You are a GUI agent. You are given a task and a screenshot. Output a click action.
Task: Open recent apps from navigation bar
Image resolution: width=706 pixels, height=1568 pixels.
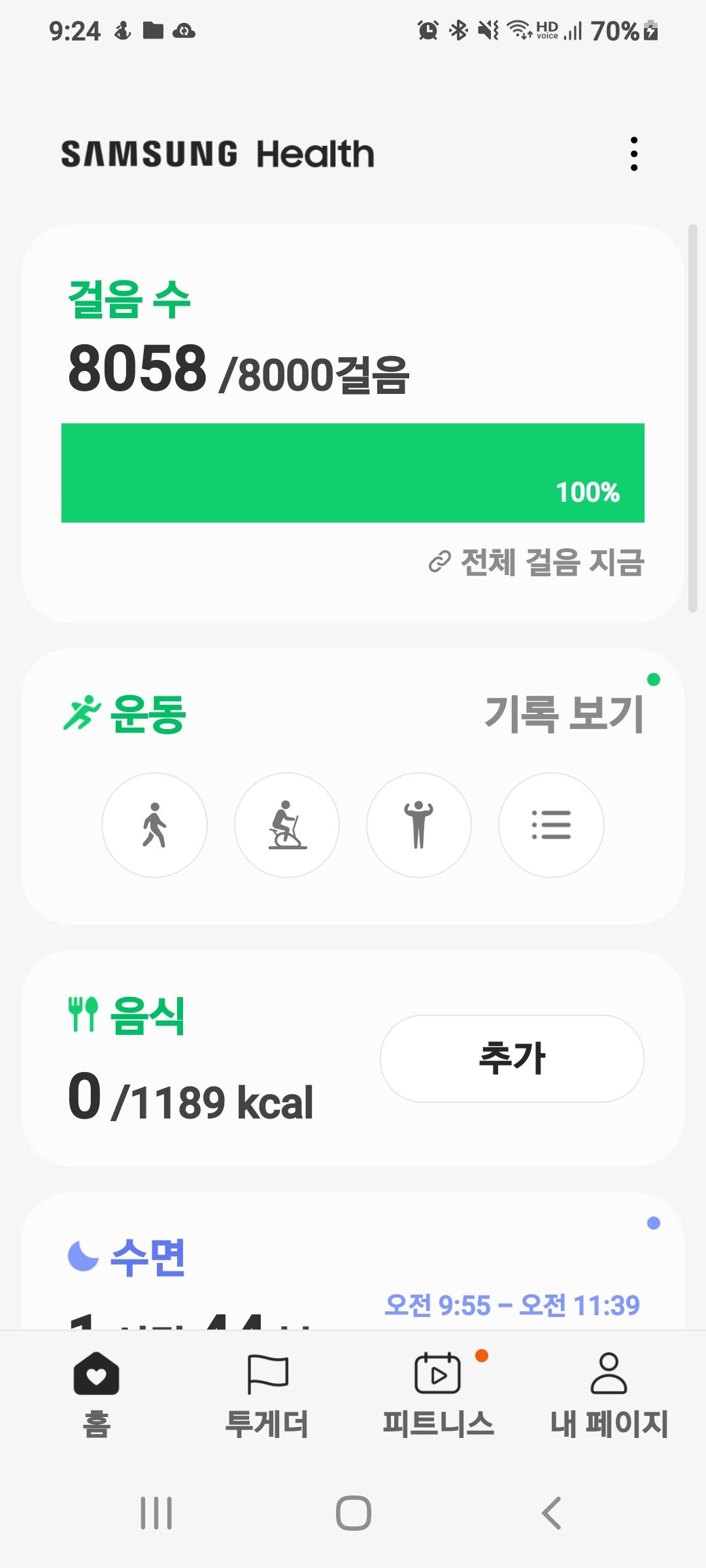point(156,1513)
